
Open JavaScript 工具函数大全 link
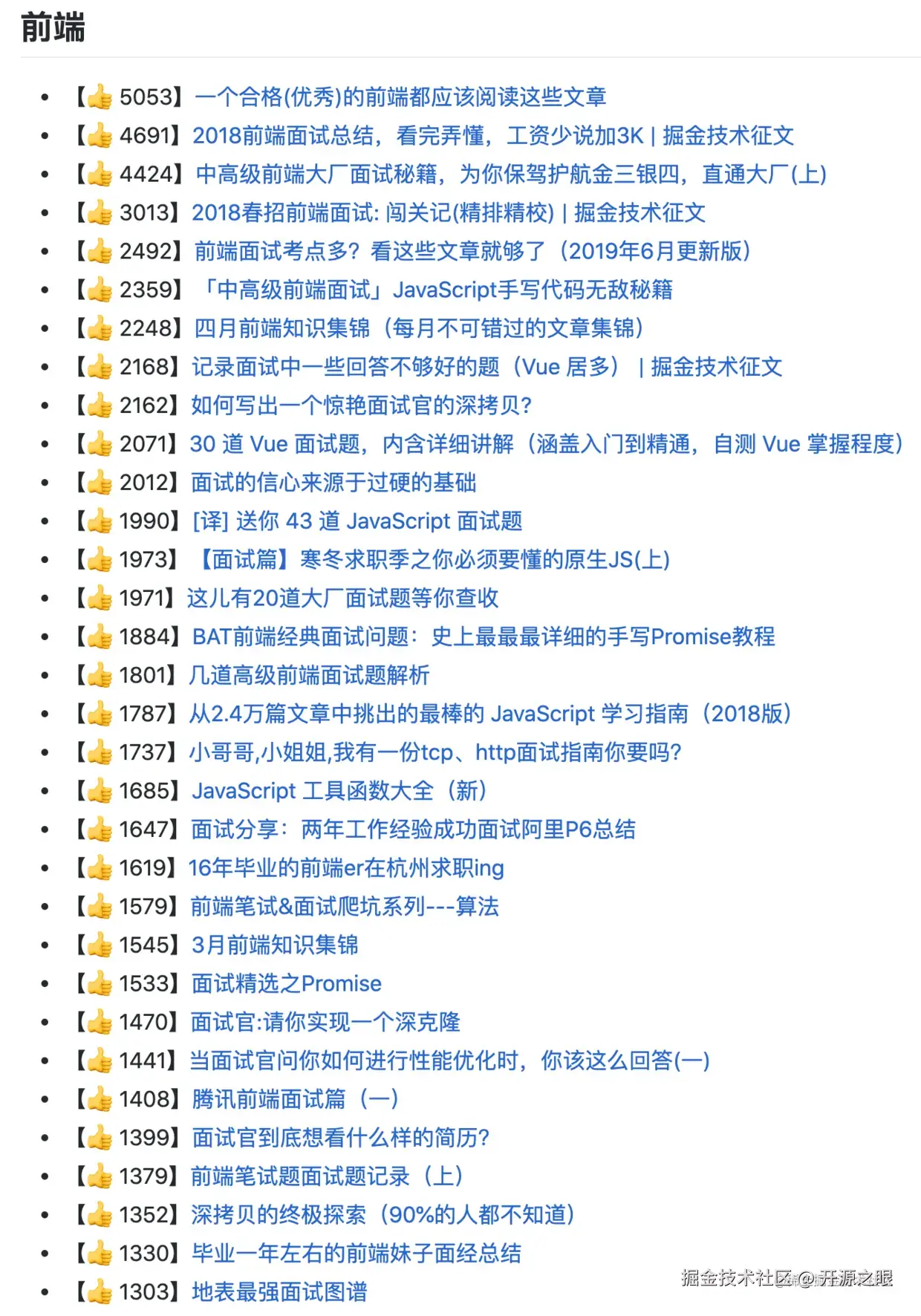(x=339, y=791)
